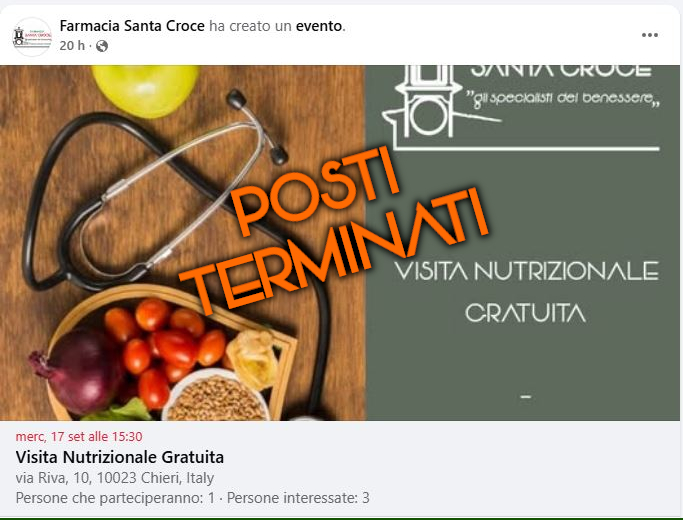This screenshot has width=683, height=520.
Task: Open the Farmacia Santa Croce page name link
Action: 132,26
